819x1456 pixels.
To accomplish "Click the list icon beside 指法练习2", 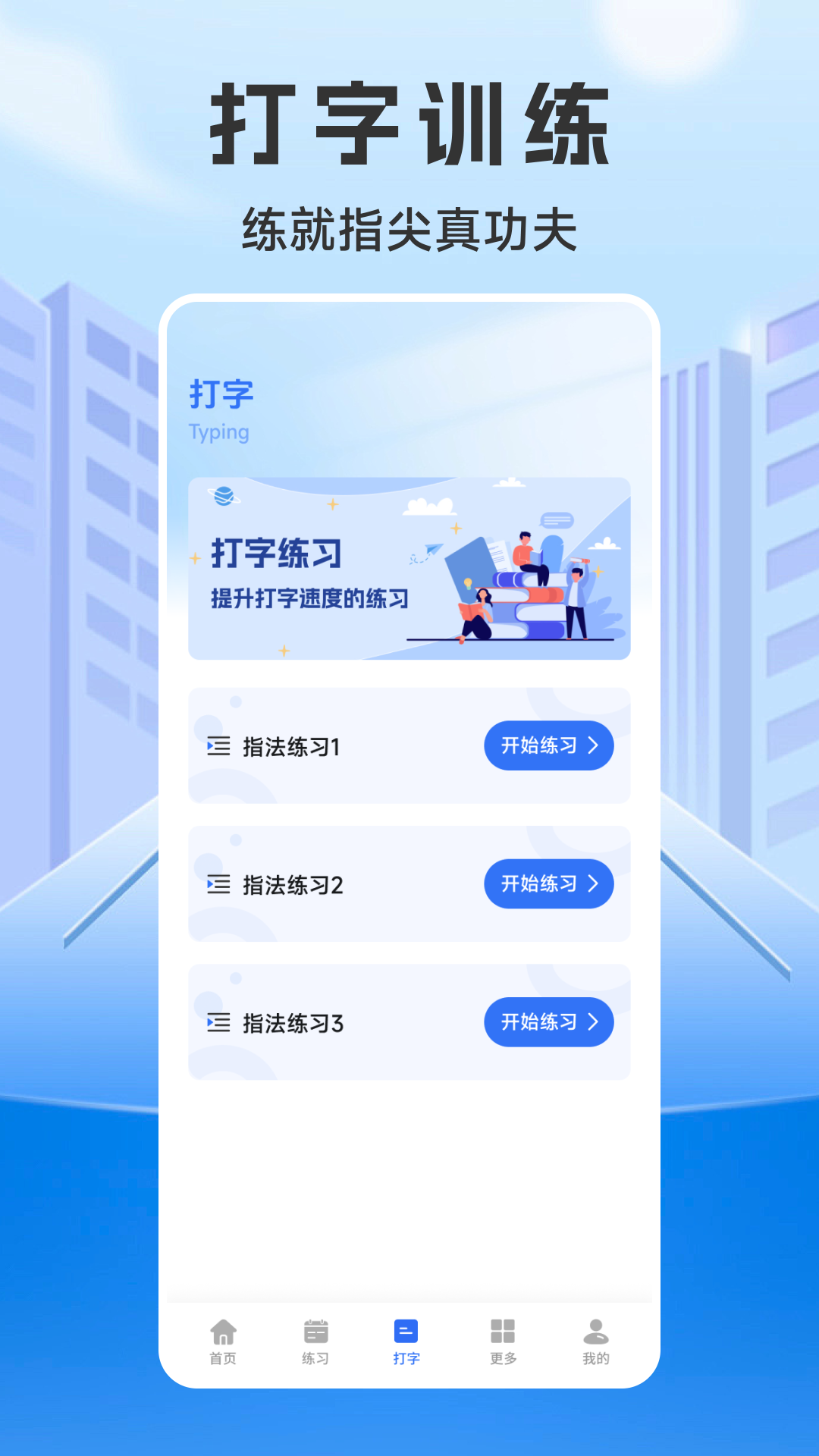I will (x=218, y=883).
